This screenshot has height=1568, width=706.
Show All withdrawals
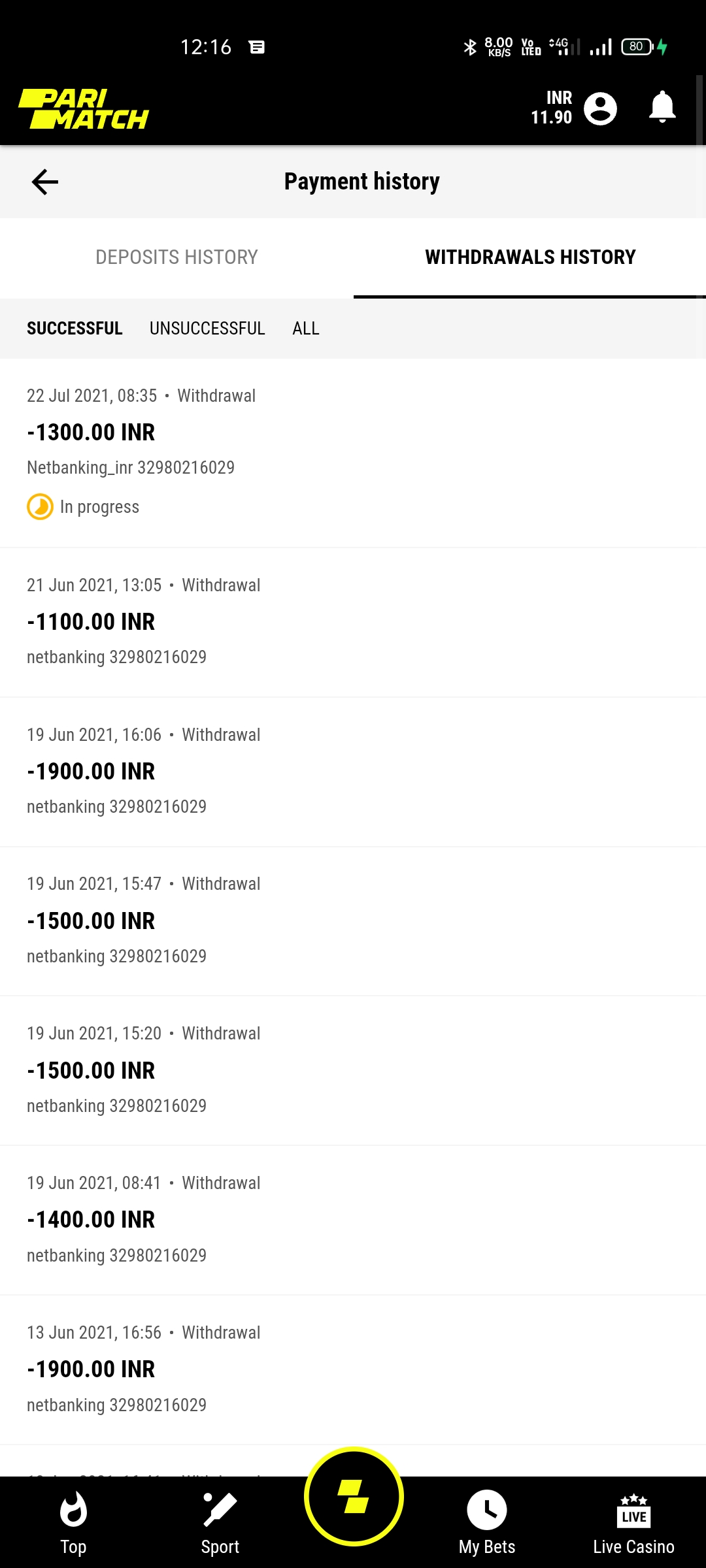pos(305,328)
